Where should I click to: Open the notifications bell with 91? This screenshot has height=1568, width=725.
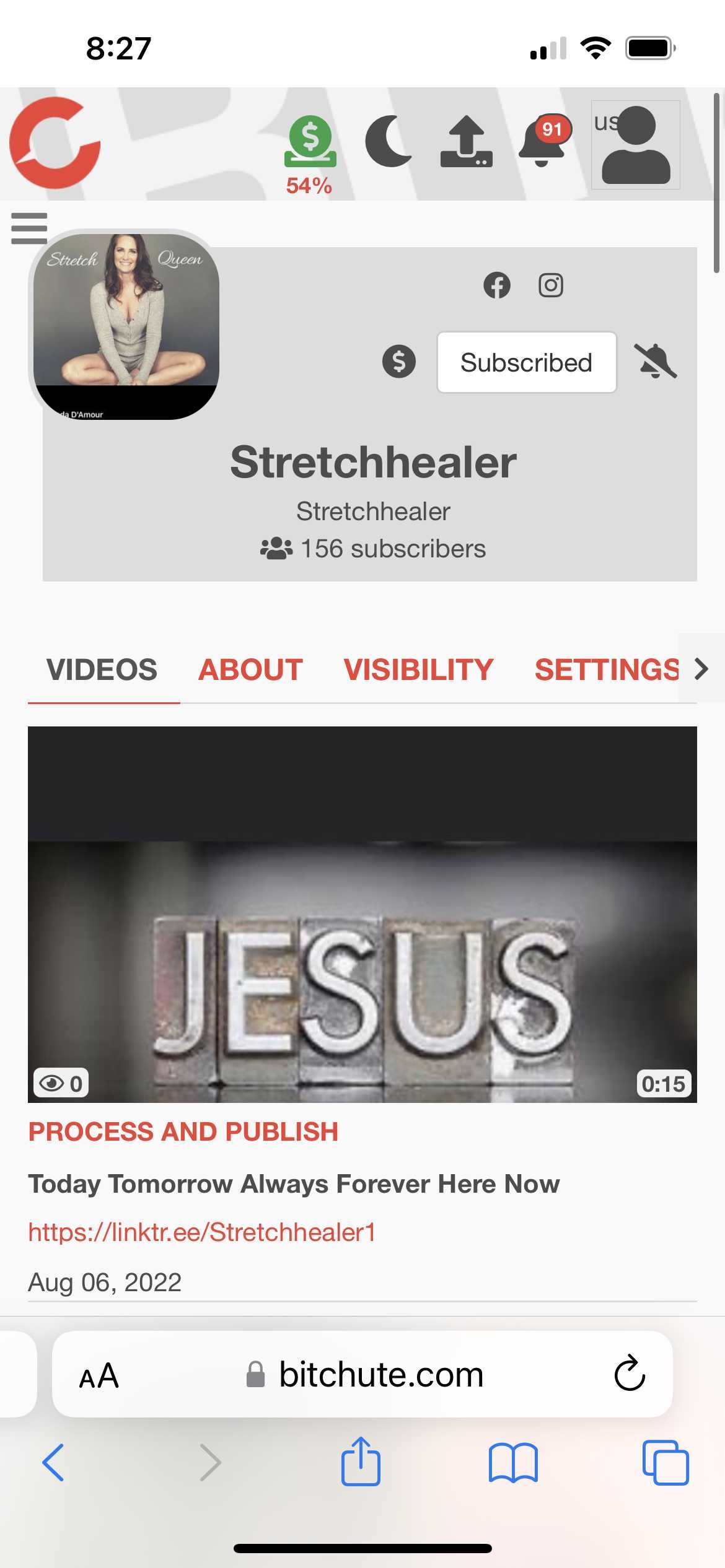543,140
